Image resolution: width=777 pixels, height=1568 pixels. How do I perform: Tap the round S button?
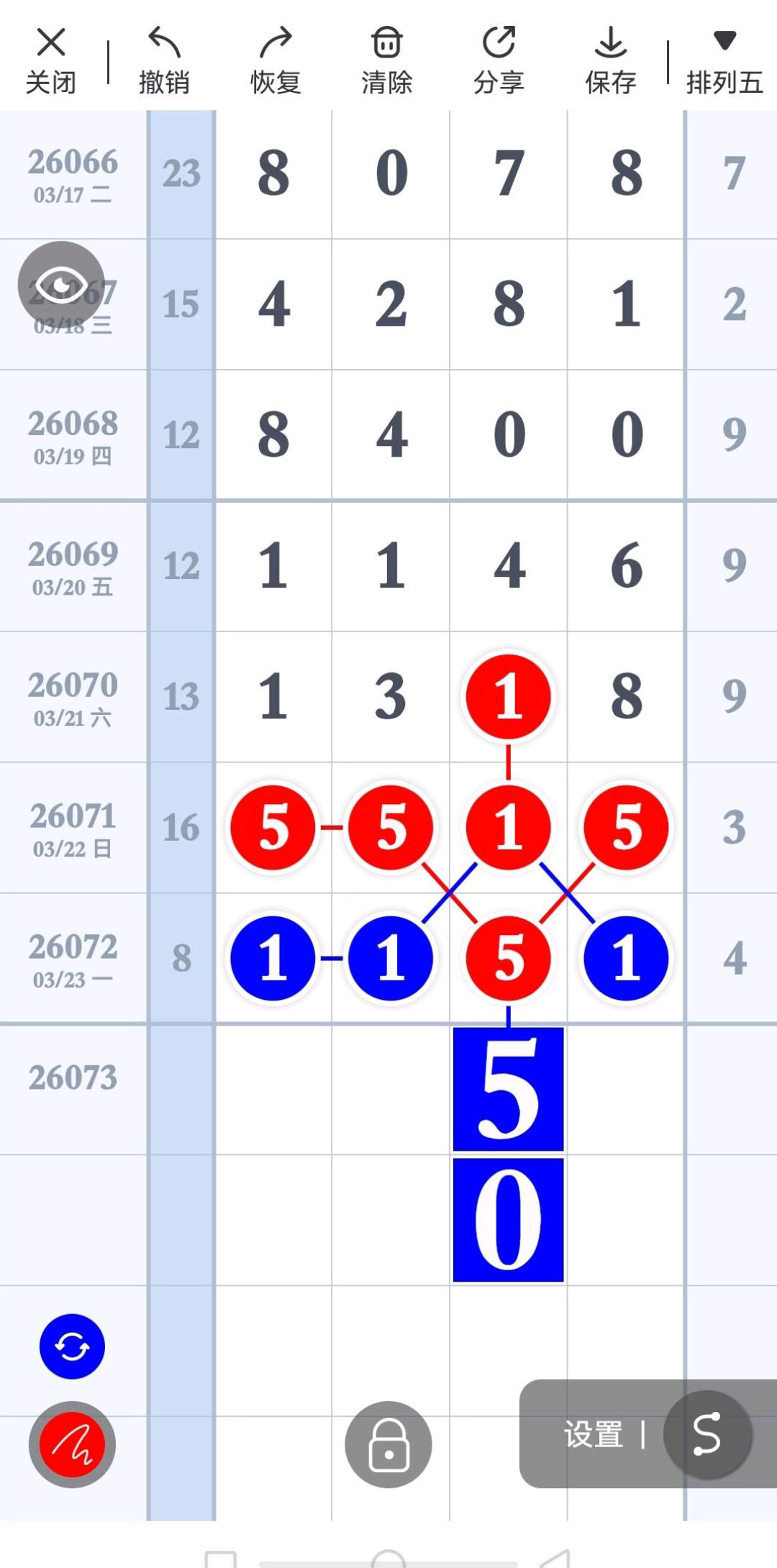click(x=707, y=1434)
